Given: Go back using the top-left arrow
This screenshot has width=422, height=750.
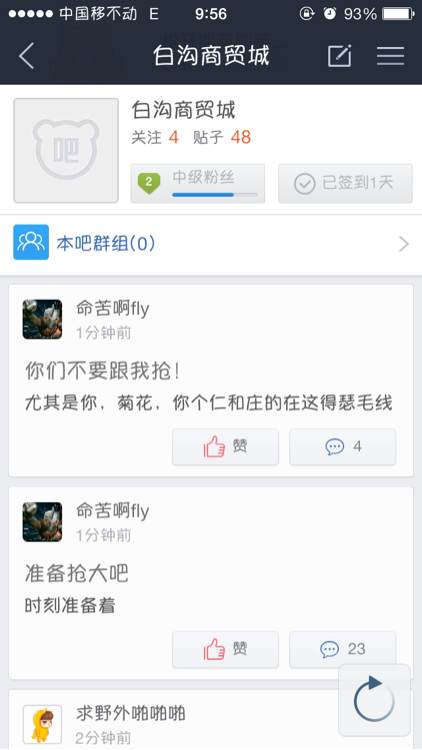Looking at the screenshot, I should click(x=27, y=56).
